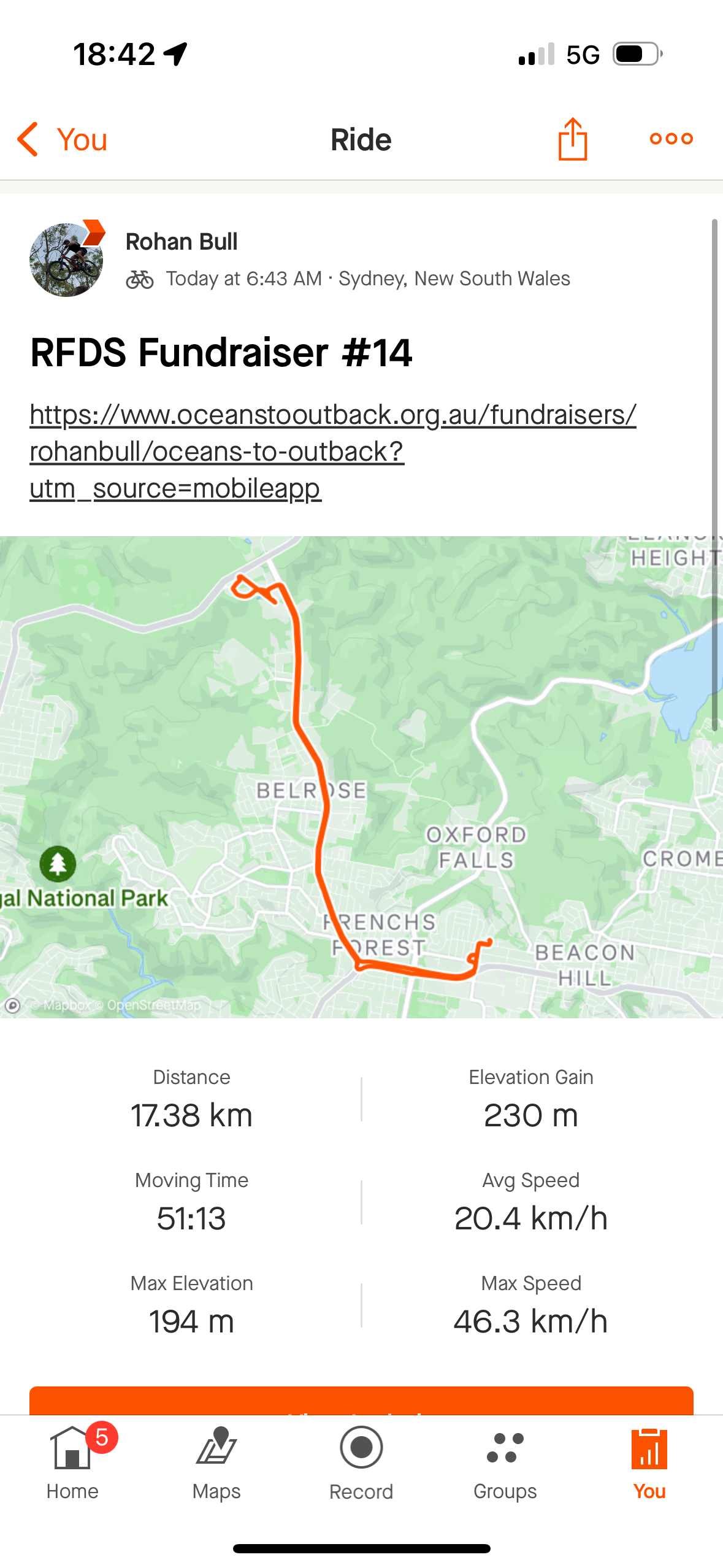The width and height of the screenshot is (723, 1568).
Task: Open the oceanstooutback fundraiser link
Action: click(x=332, y=451)
